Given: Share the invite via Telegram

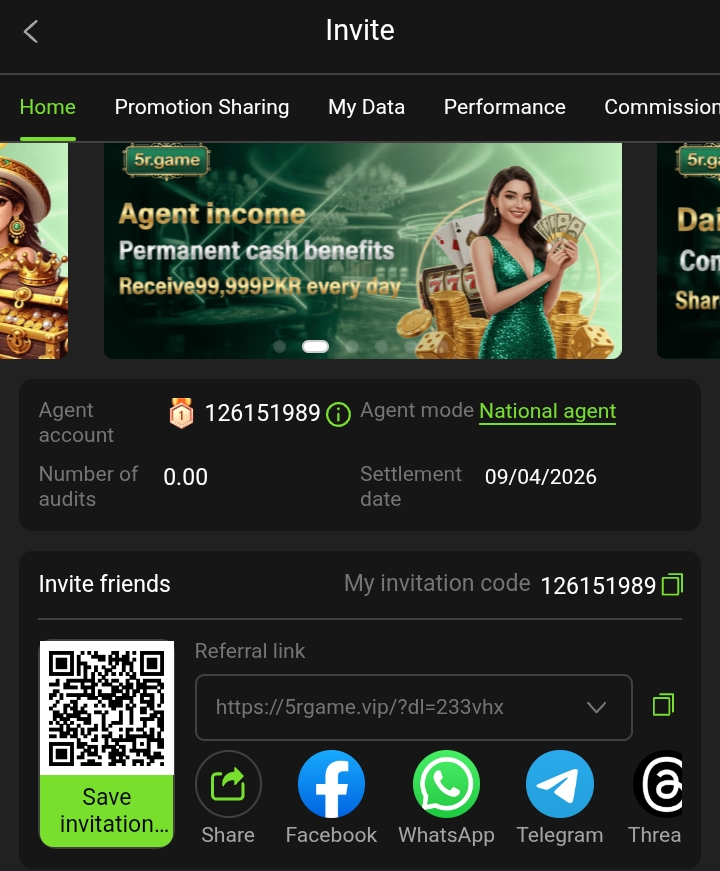Looking at the screenshot, I should point(559,785).
